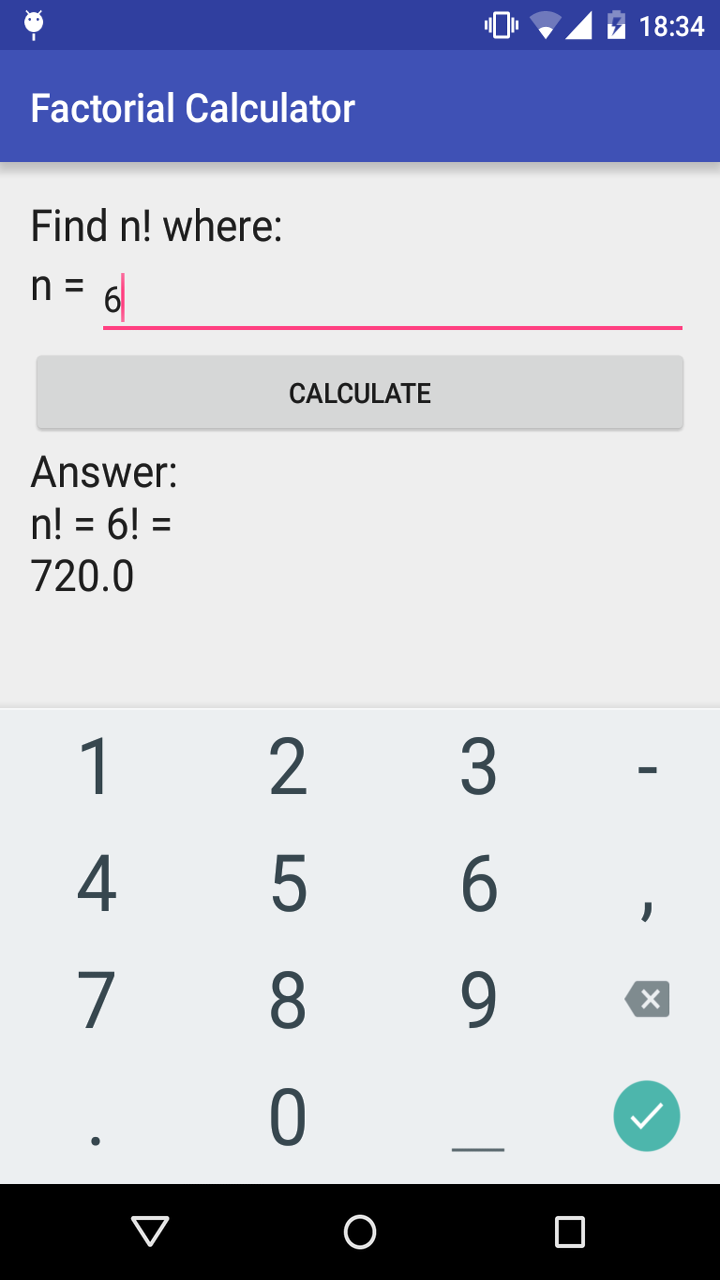Tap the Wi-Fi status bar icon
The image size is (720, 1280).
click(545, 25)
